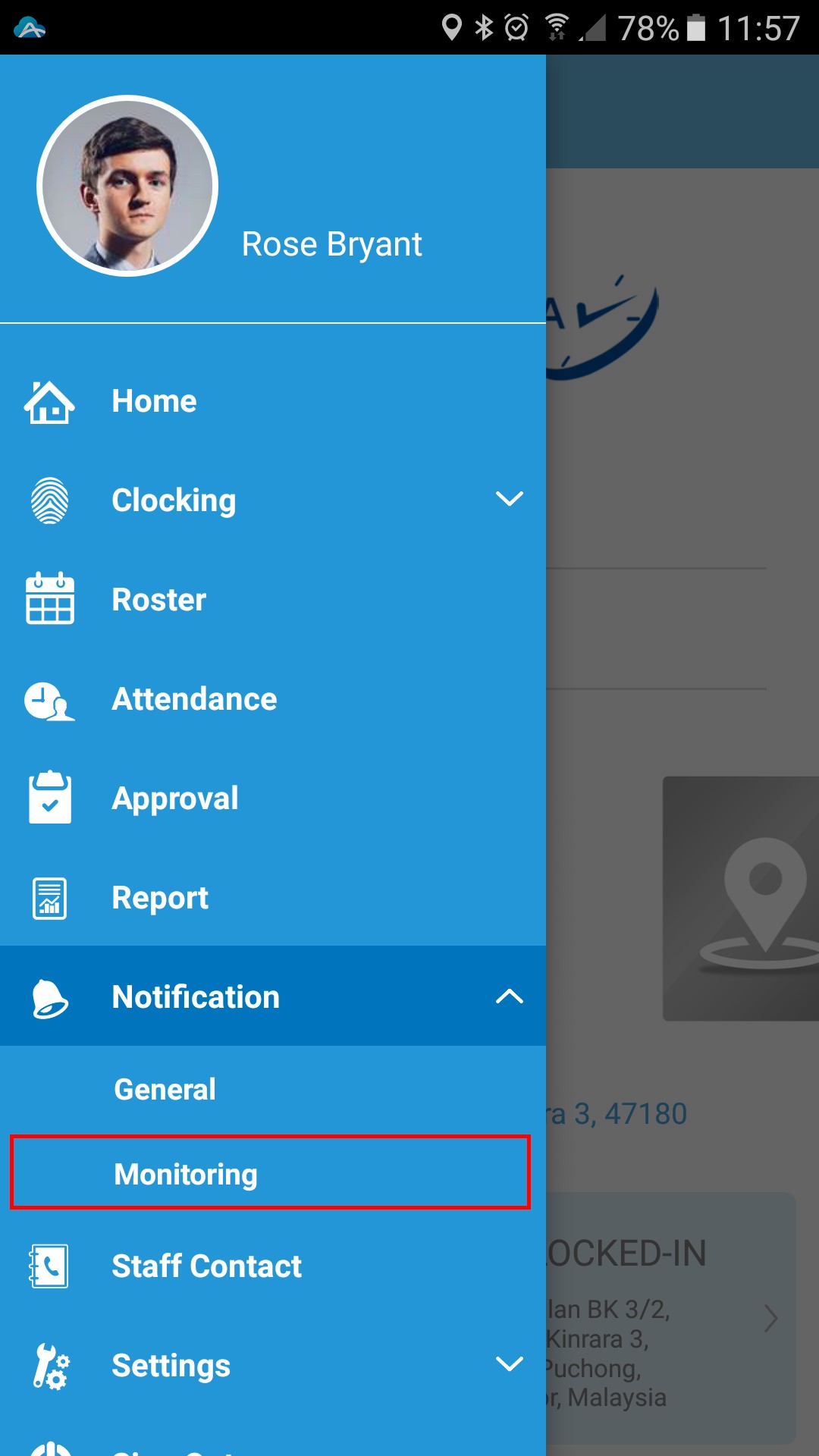Image resolution: width=819 pixels, height=1456 pixels.
Task: Select General under Notification
Action: click(273, 1090)
